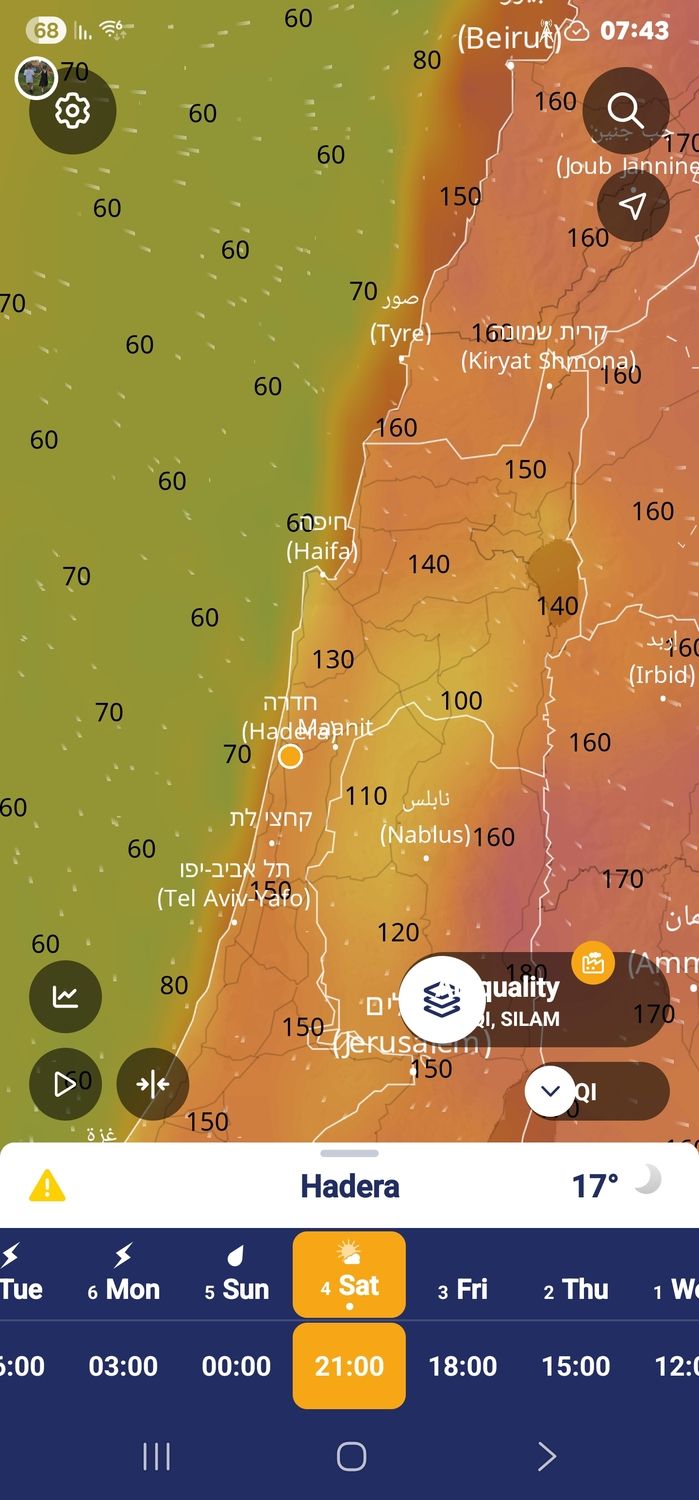This screenshot has width=699, height=1500.
Task: Go to the Android home screen
Action: click(351, 1456)
